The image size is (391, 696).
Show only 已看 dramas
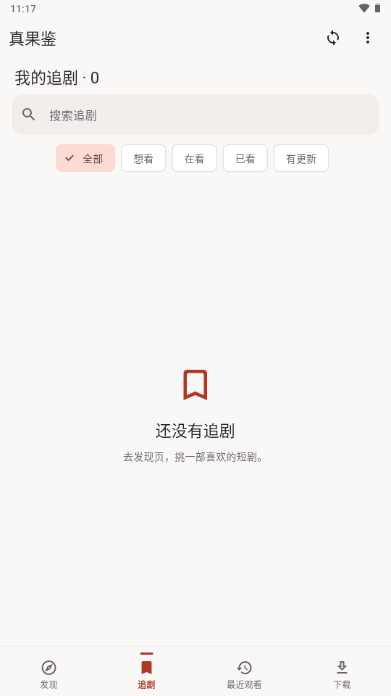[245, 158]
